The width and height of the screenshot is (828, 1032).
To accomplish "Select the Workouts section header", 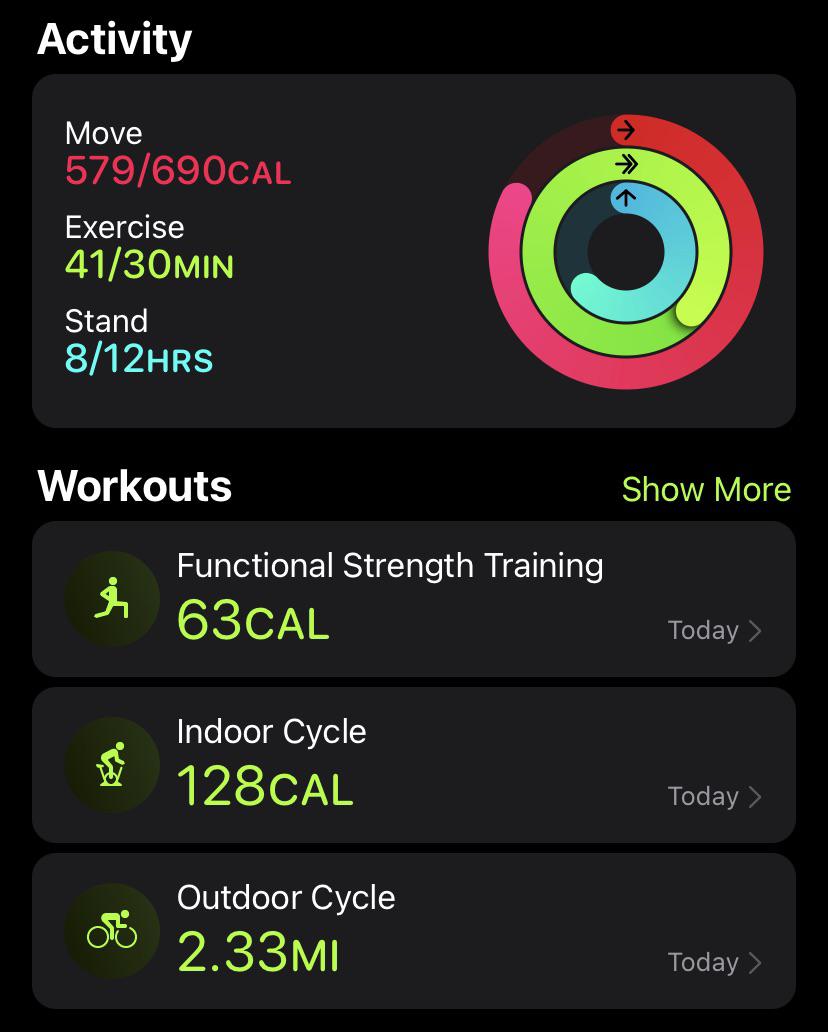I will pyautogui.click(x=134, y=487).
